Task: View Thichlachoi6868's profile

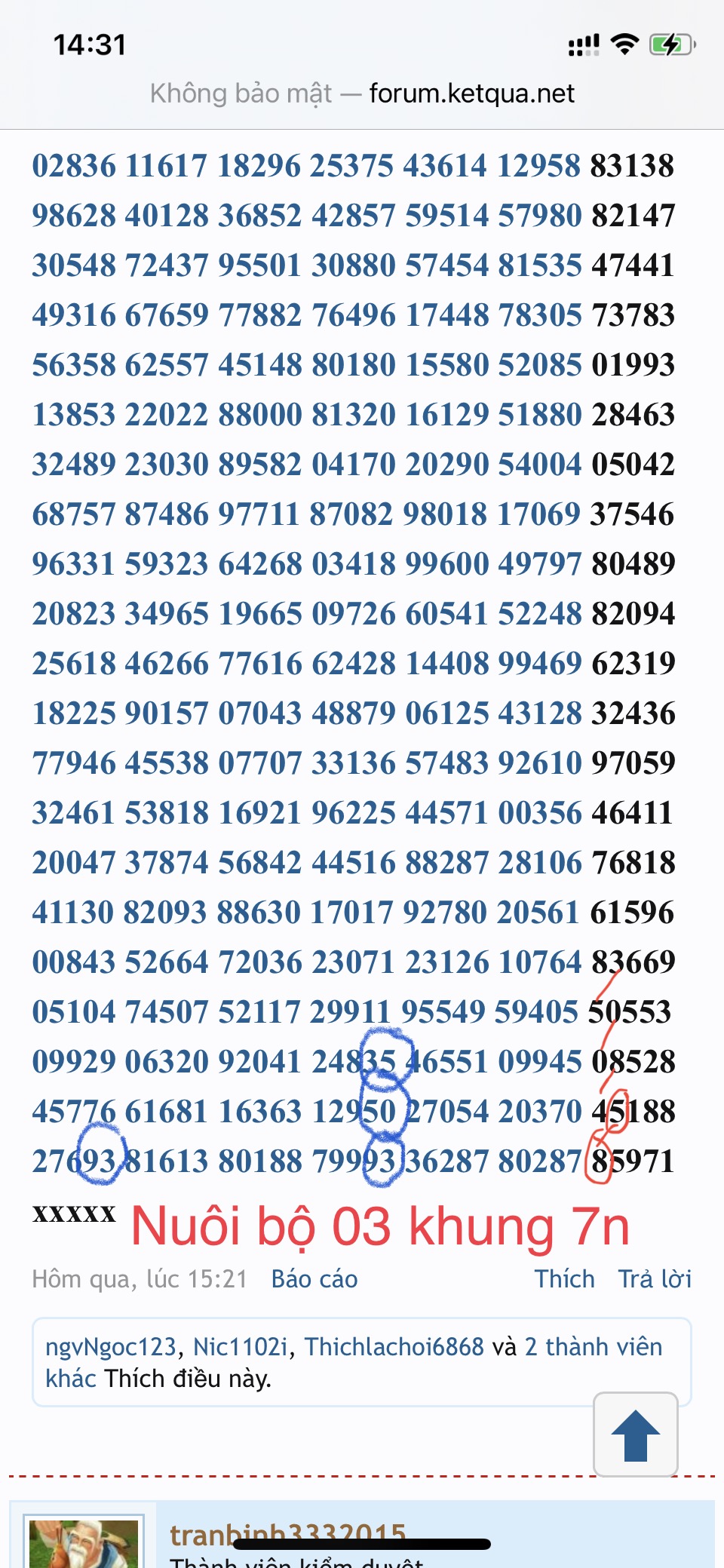Action: tap(394, 1347)
